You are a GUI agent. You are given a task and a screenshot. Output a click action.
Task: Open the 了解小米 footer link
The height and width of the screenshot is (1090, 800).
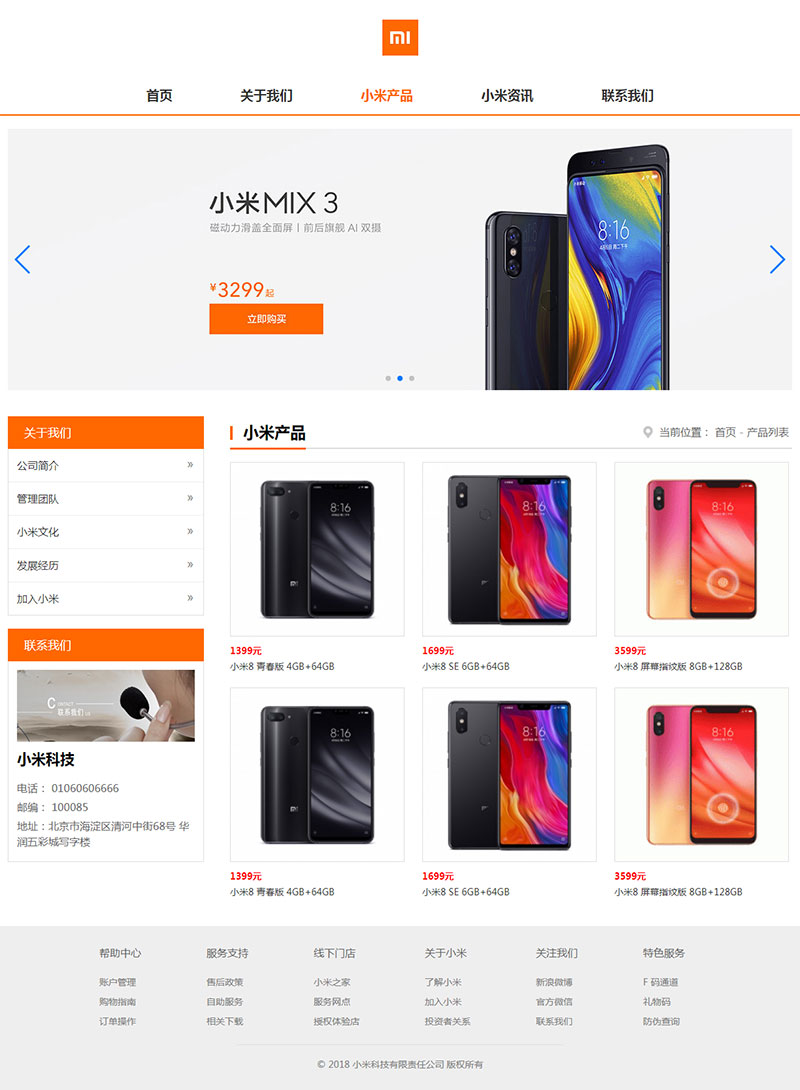(442, 982)
